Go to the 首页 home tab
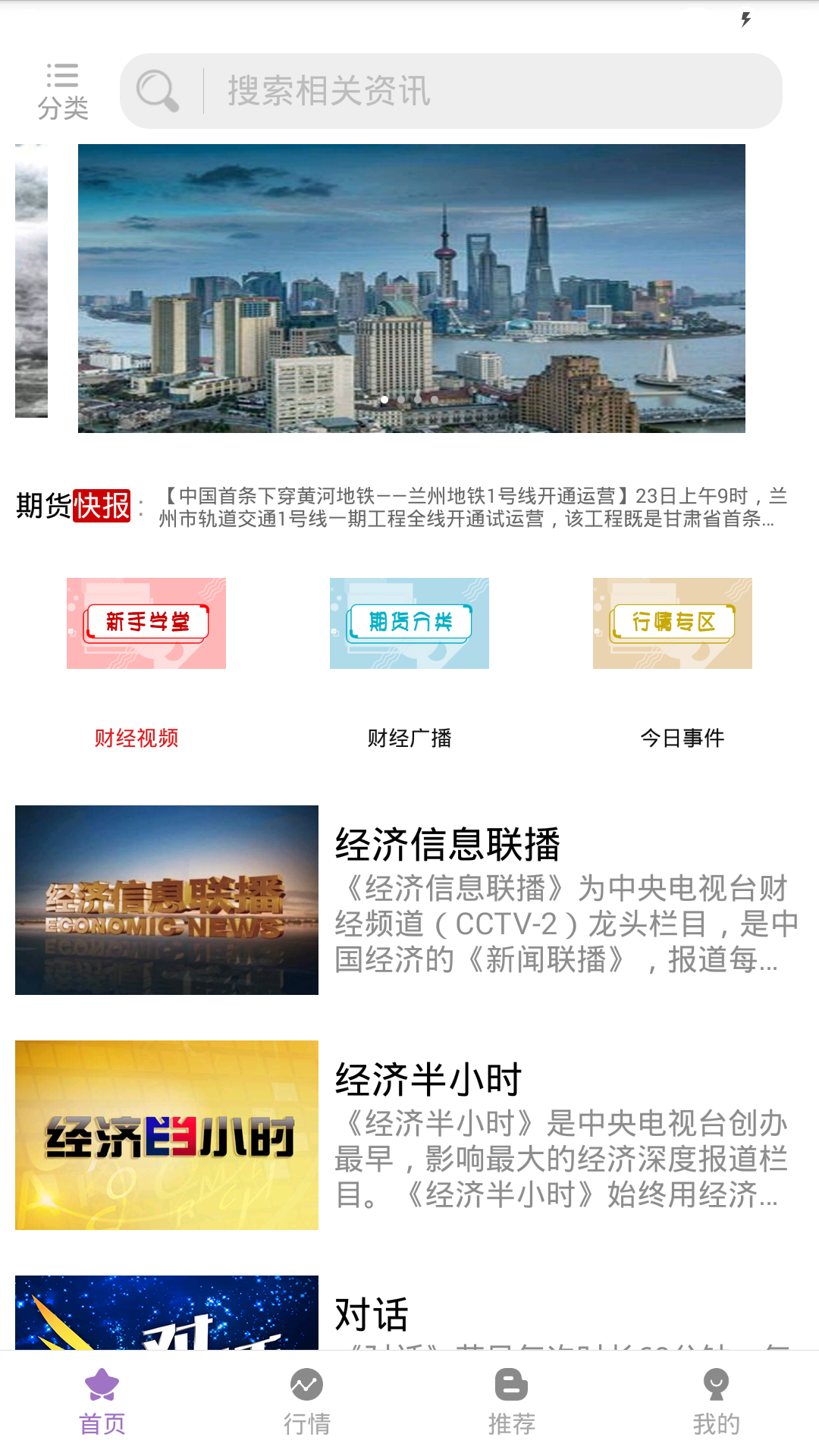 (x=102, y=1403)
